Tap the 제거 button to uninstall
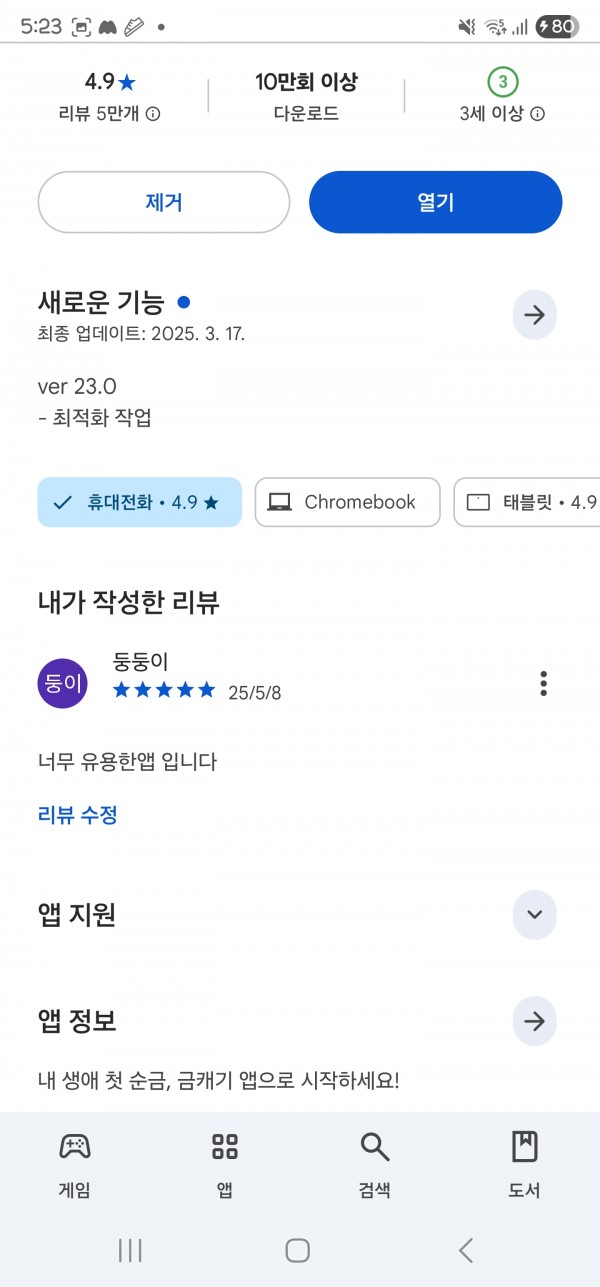Screen dimensions: 600x1287 pyautogui.click(x=164, y=202)
